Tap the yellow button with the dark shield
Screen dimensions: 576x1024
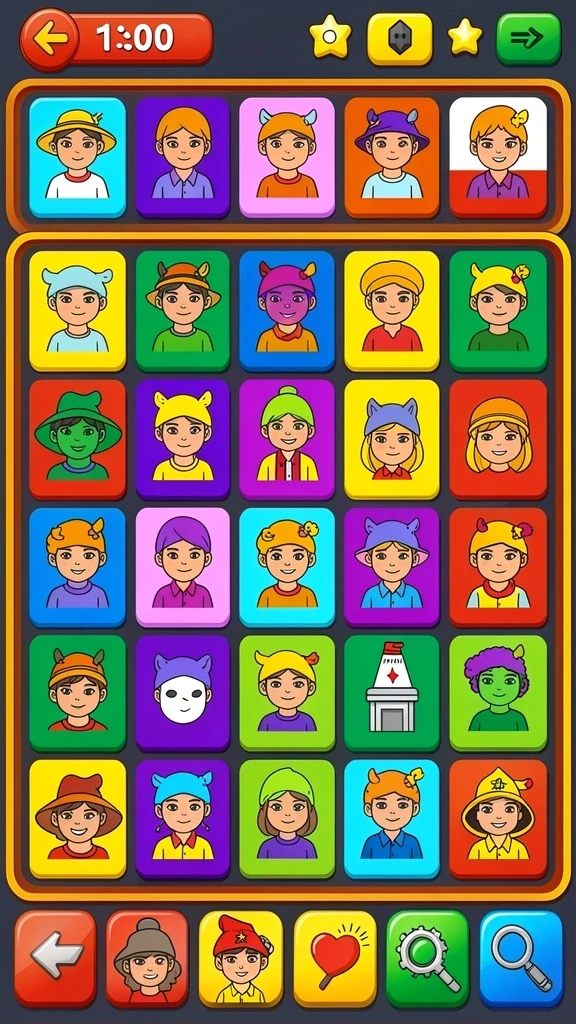(x=400, y=39)
